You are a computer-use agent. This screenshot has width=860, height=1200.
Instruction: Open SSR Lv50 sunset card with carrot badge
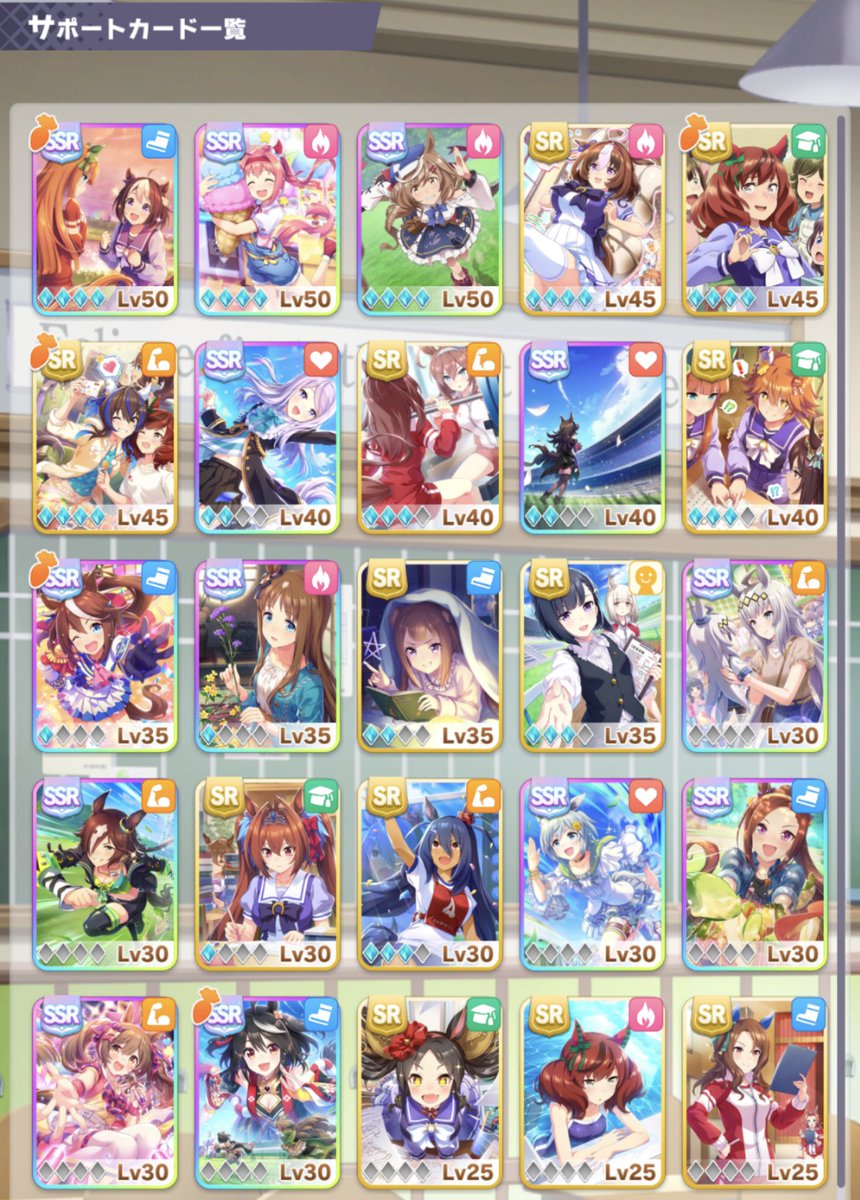pos(104,218)
